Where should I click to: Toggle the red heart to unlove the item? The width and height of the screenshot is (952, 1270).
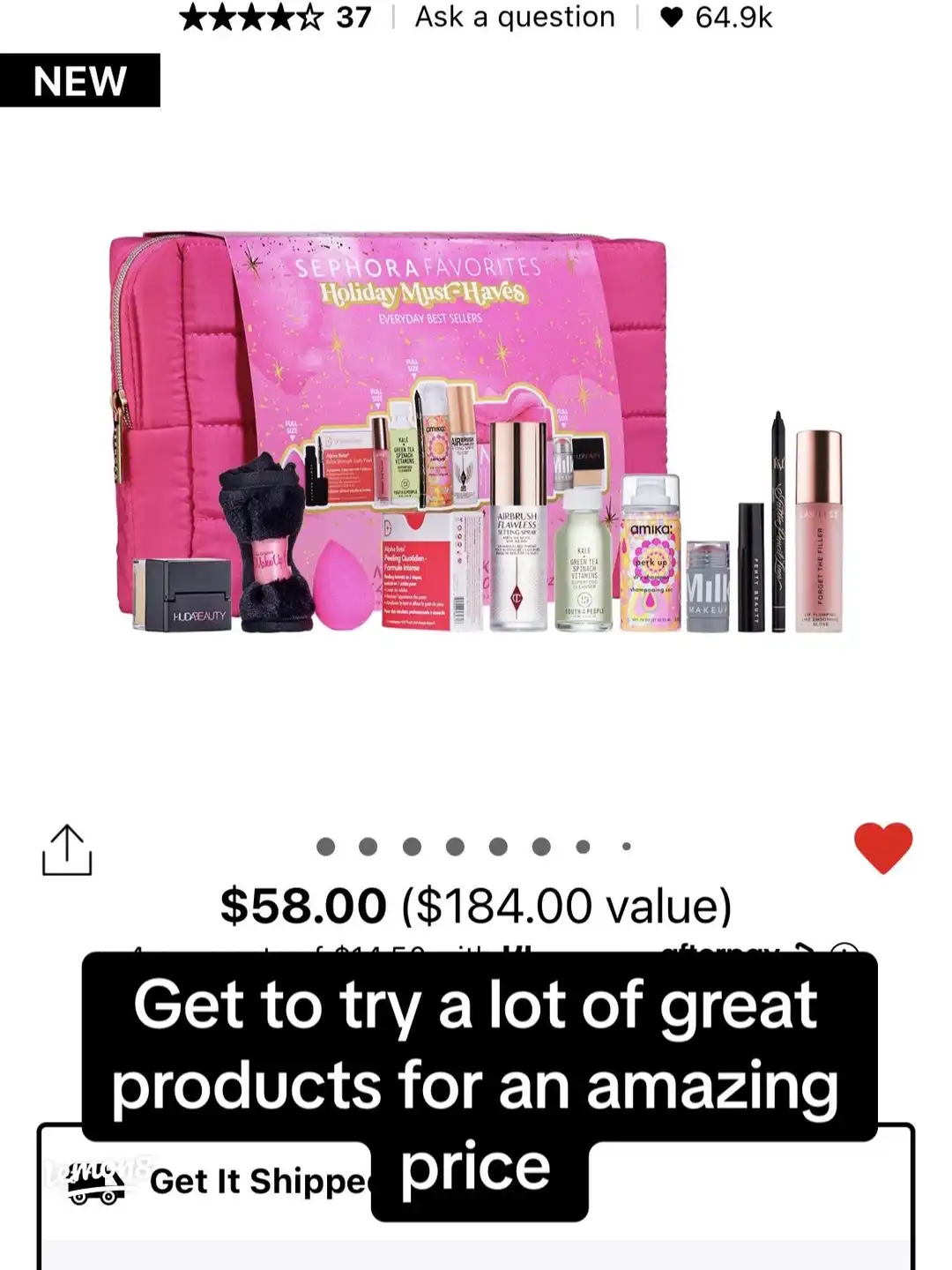(x=883, y=848)
